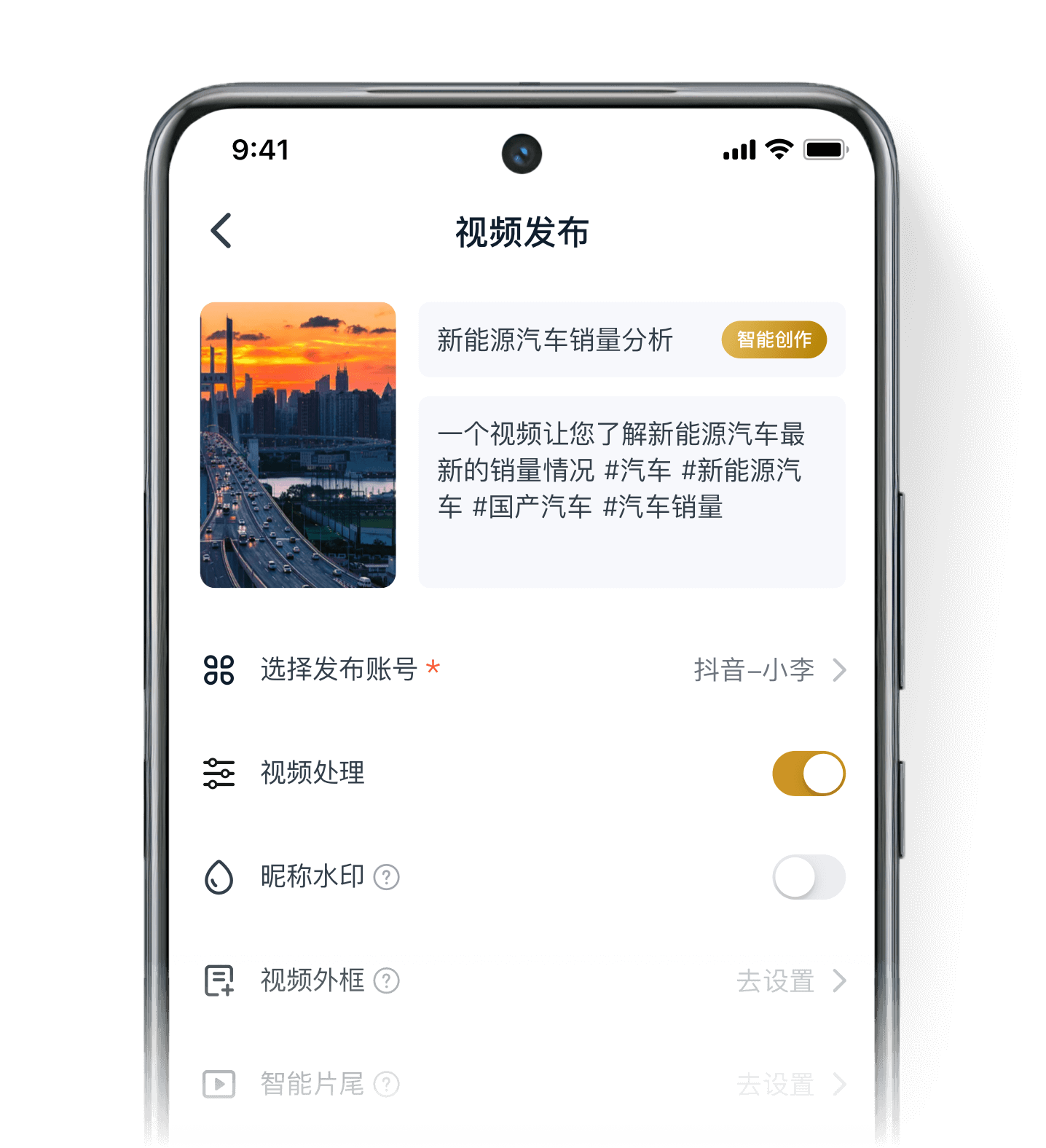
Task: Edit the description with hashtags
Action: [x=631, y=492]
